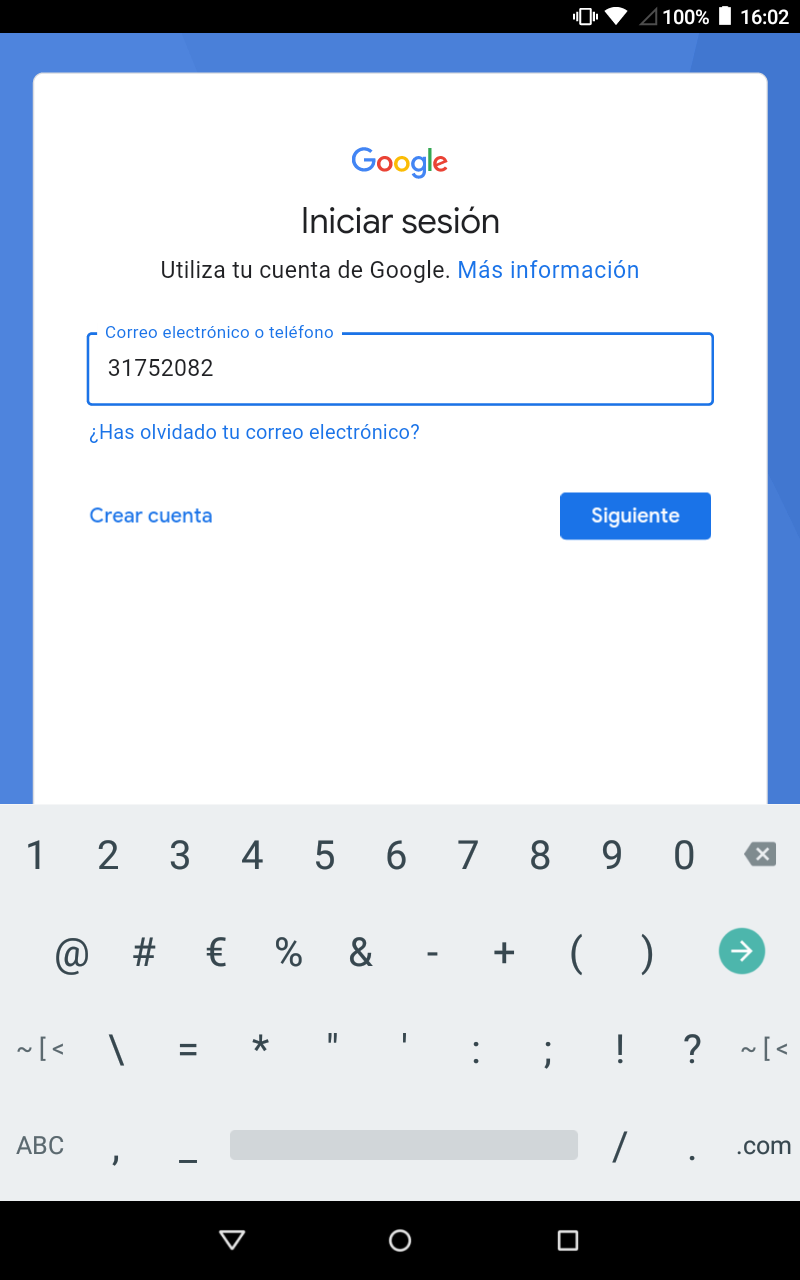Open the Más información link
800x1280 pixels.
tap(548, 270)
